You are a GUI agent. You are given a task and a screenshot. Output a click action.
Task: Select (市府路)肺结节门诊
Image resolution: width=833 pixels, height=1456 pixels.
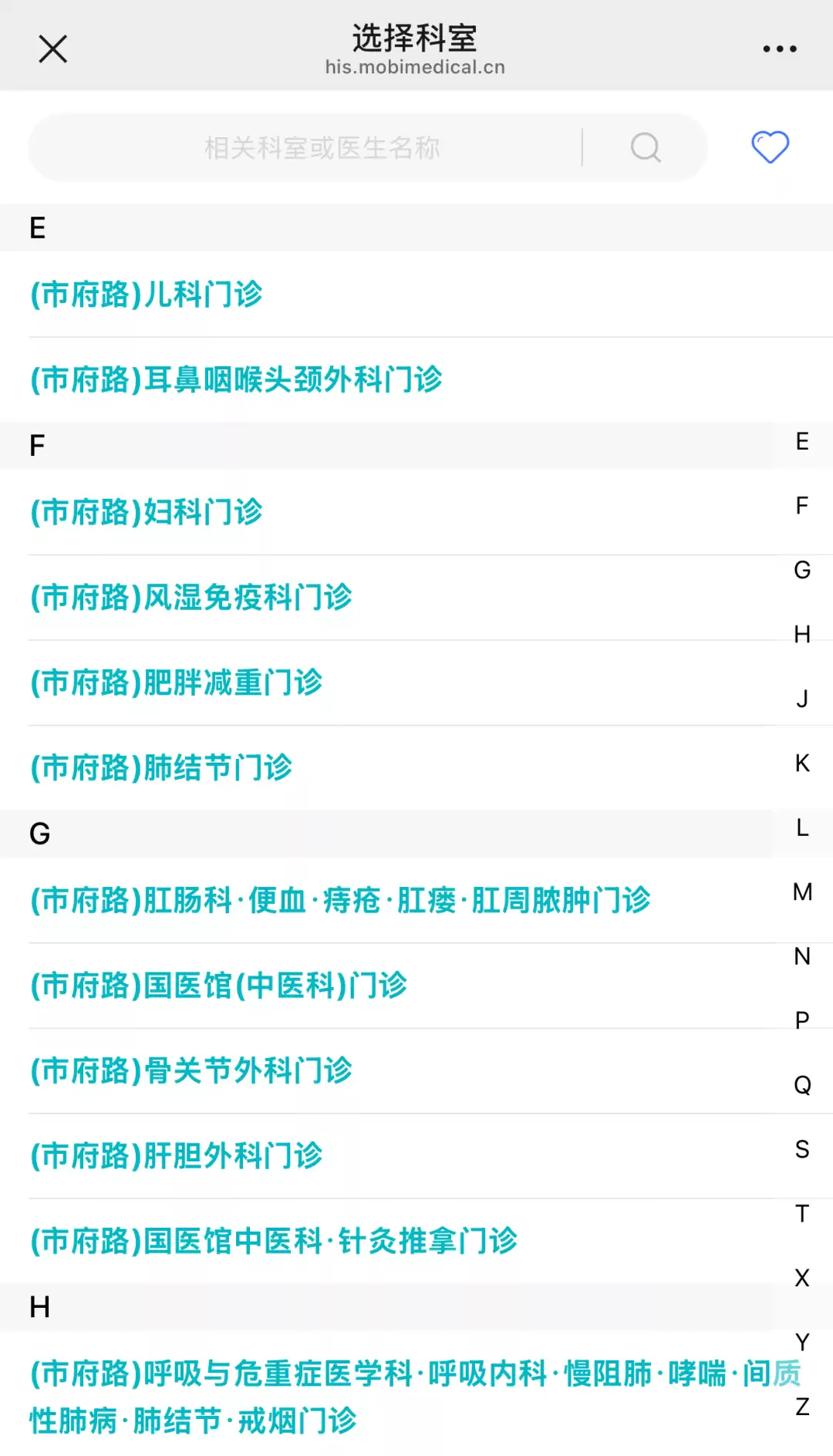(161, 767)
